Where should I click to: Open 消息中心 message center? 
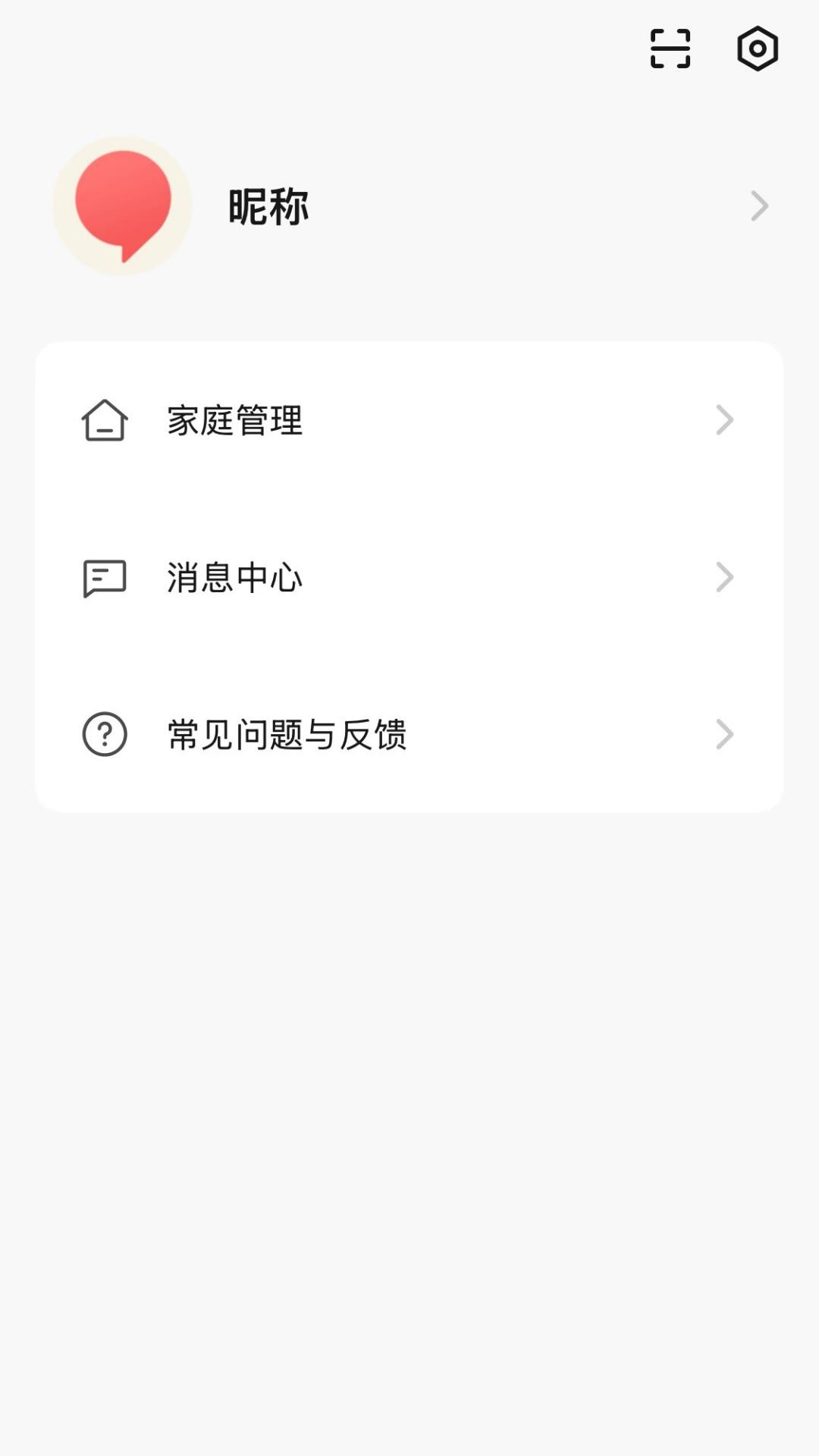[409, 579]
